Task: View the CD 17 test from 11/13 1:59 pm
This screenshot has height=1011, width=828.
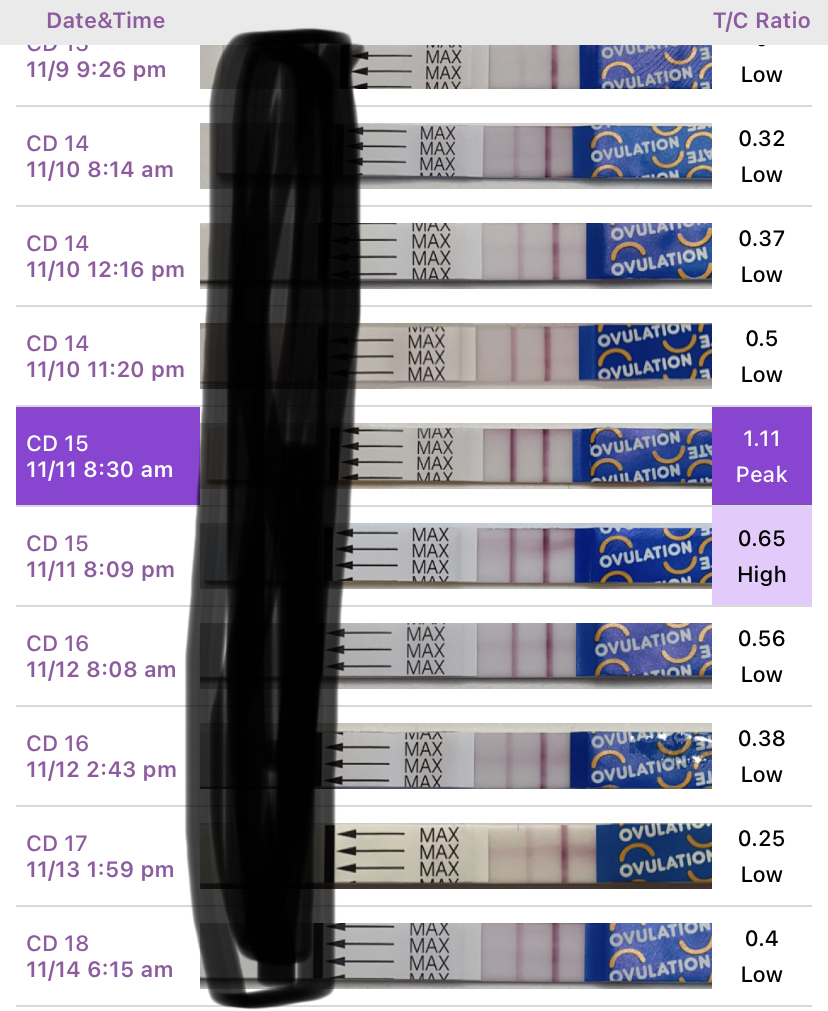Action: (100, 857)
